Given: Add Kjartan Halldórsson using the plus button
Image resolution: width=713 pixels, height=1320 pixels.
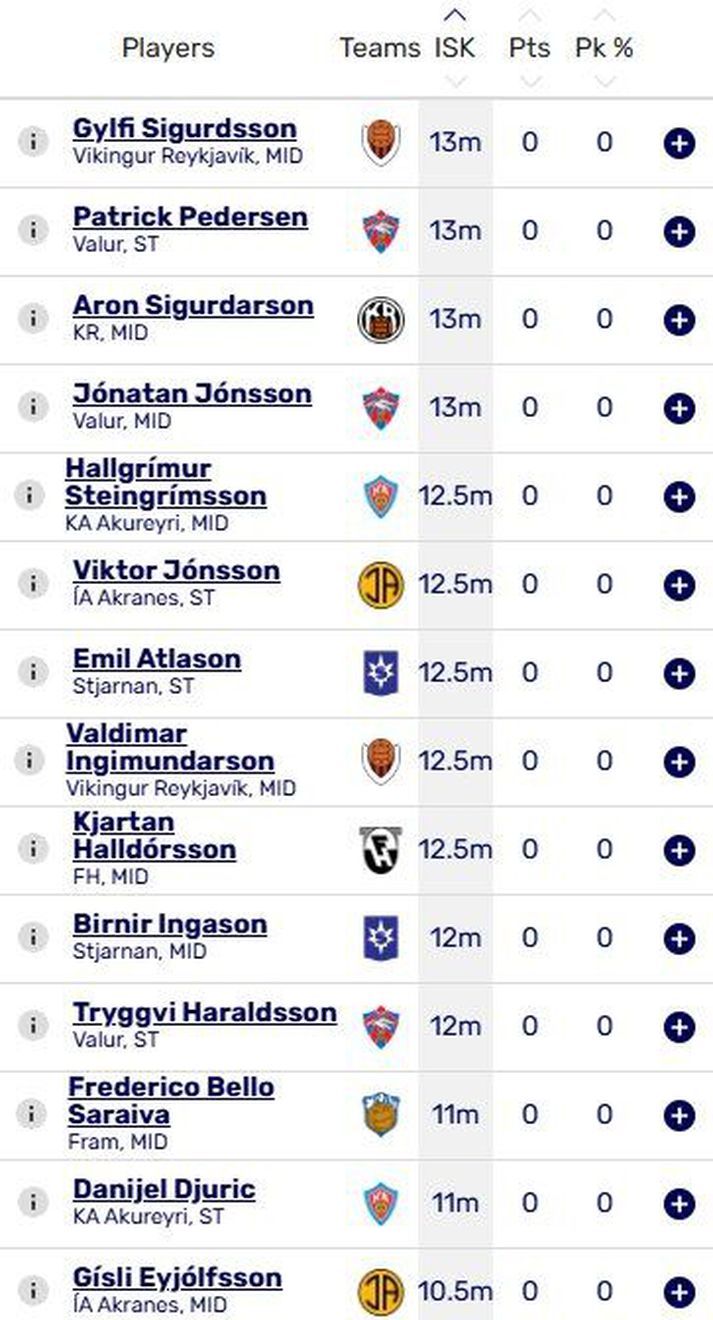Looking at the screenshot, I should [679, 850].
